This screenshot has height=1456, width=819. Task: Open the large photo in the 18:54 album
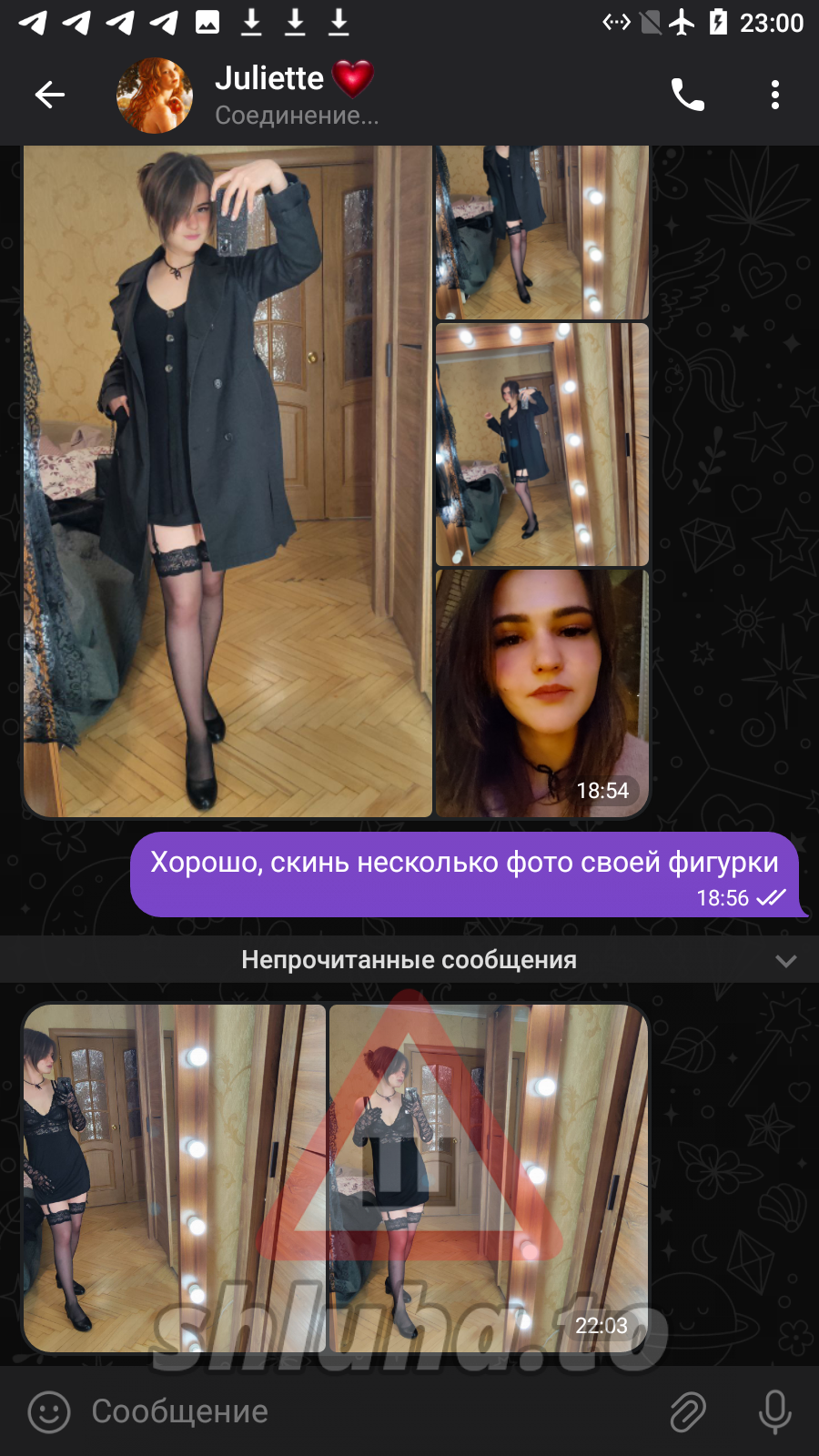coord(227,481)
